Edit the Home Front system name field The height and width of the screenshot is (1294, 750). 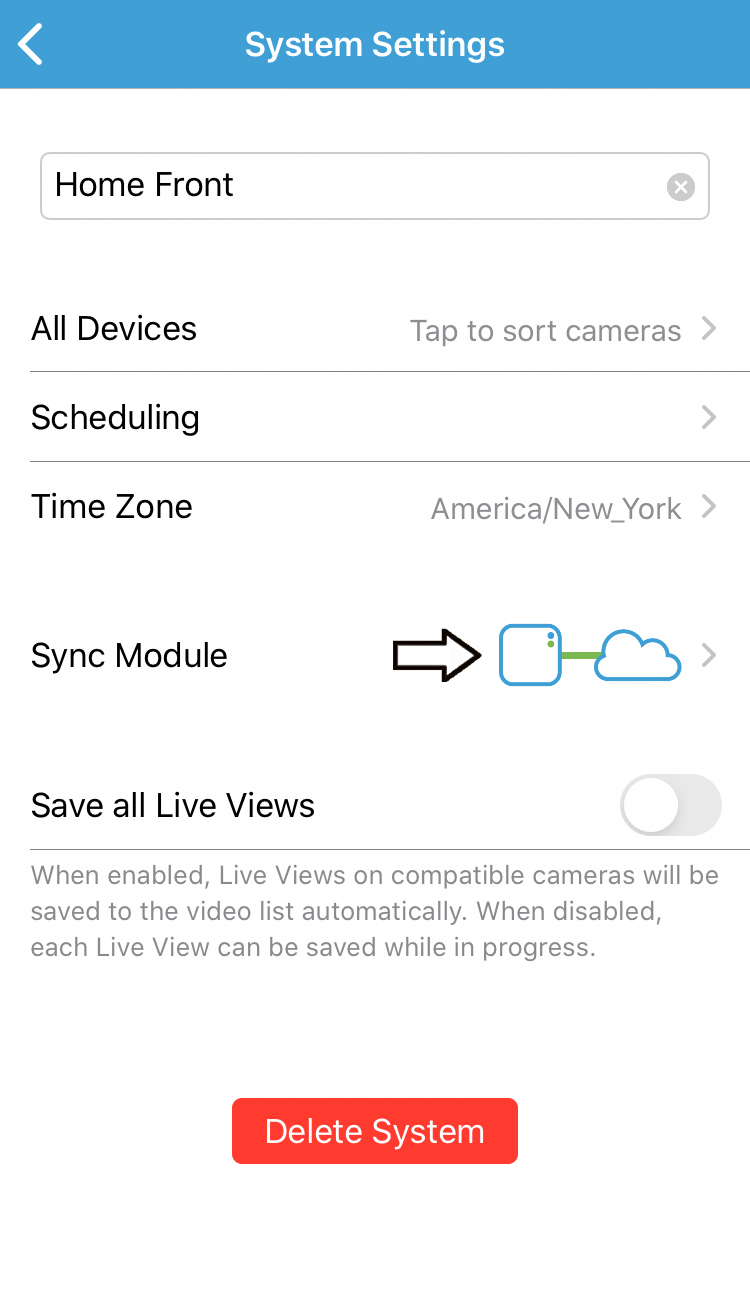coord(350,186)
